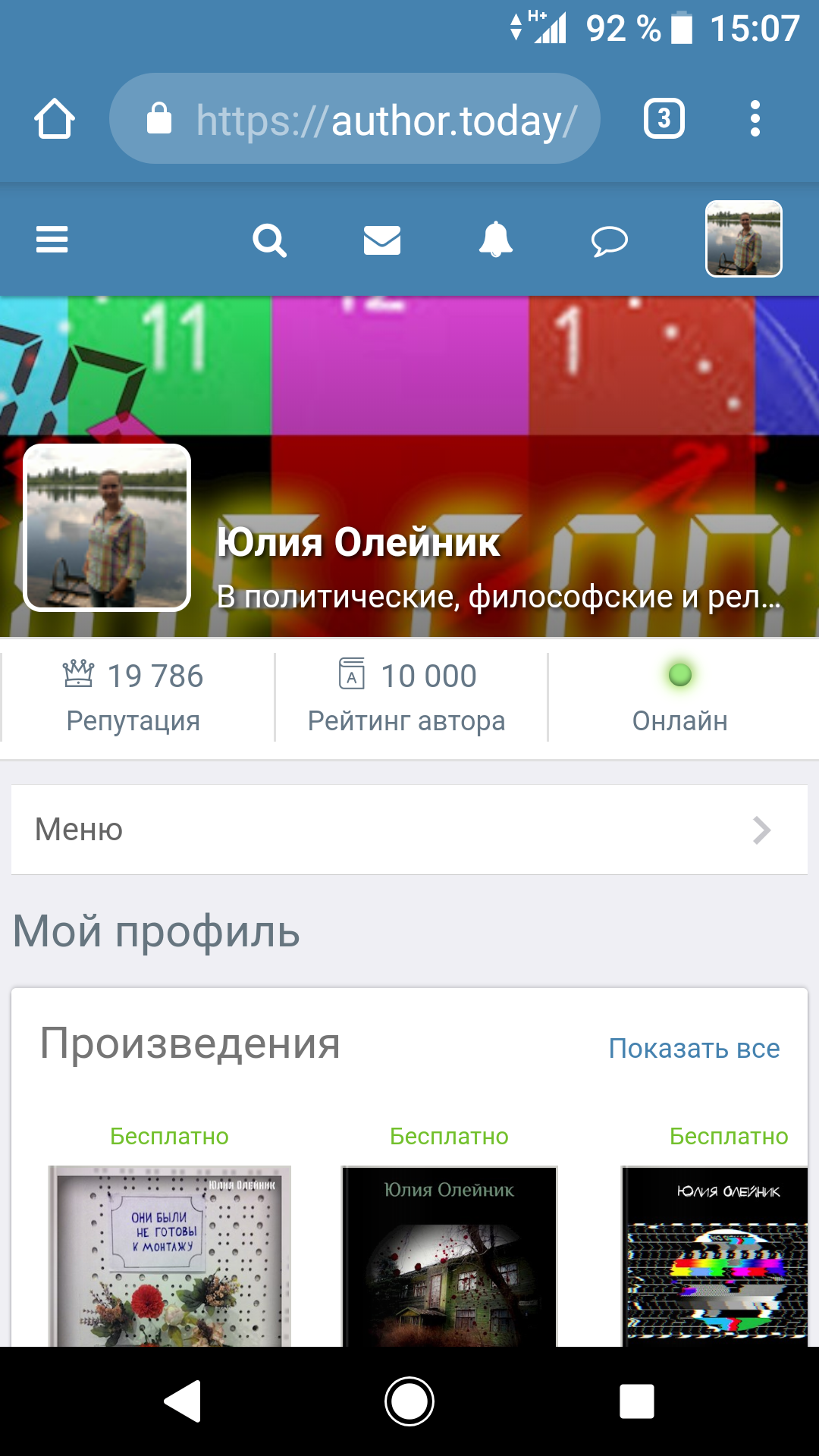Open the book with the glitched TV test pattern
This screenshot has width=819, height=1456.
click(x=715, y=1256)
